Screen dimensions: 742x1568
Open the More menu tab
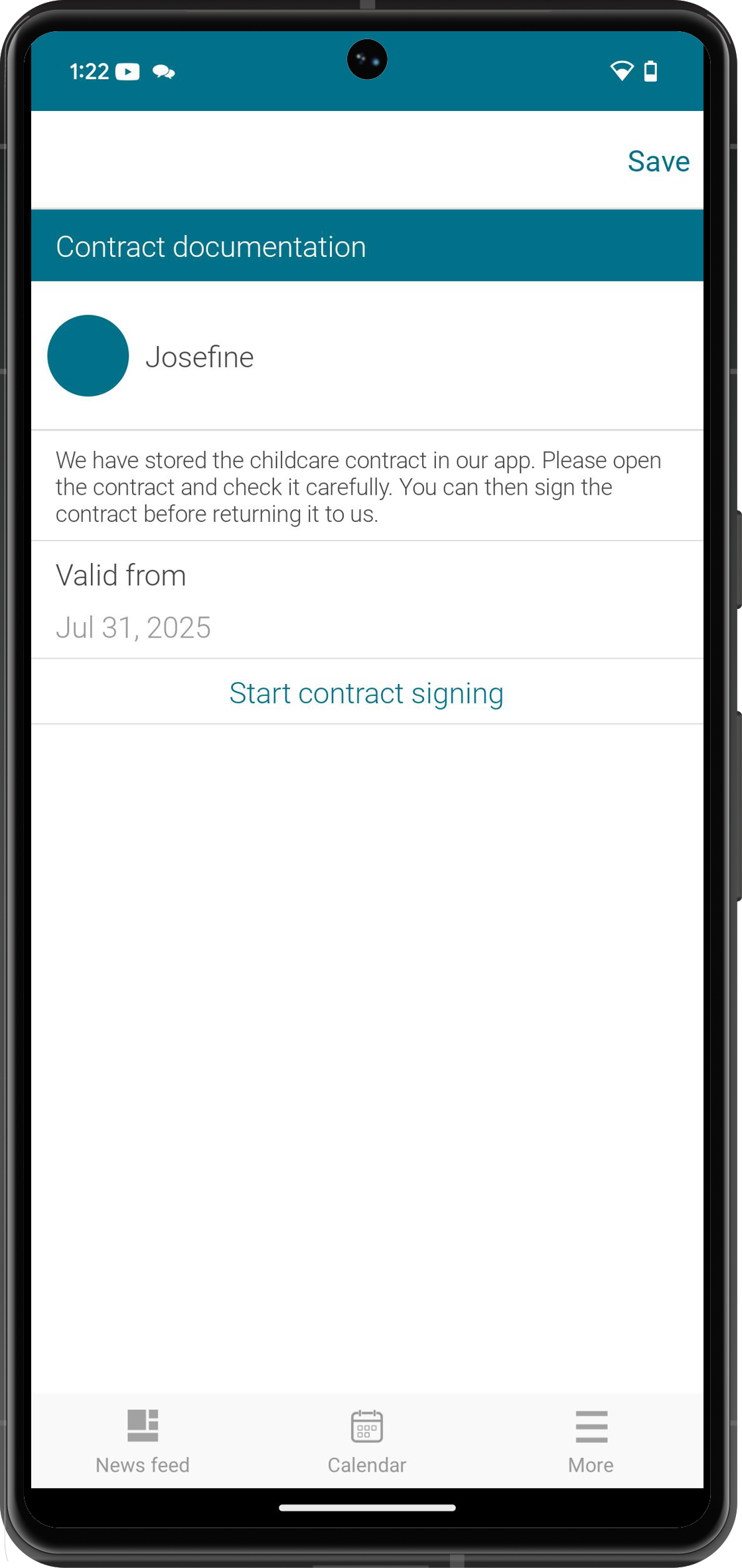[591, 1441]
